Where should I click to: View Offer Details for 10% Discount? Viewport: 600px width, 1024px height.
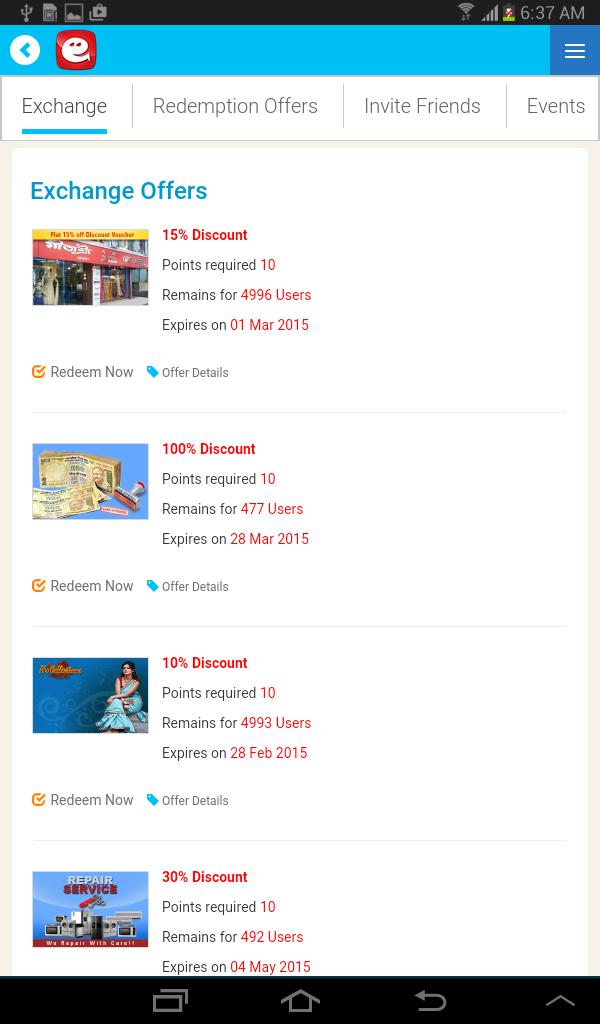[188, 801]
